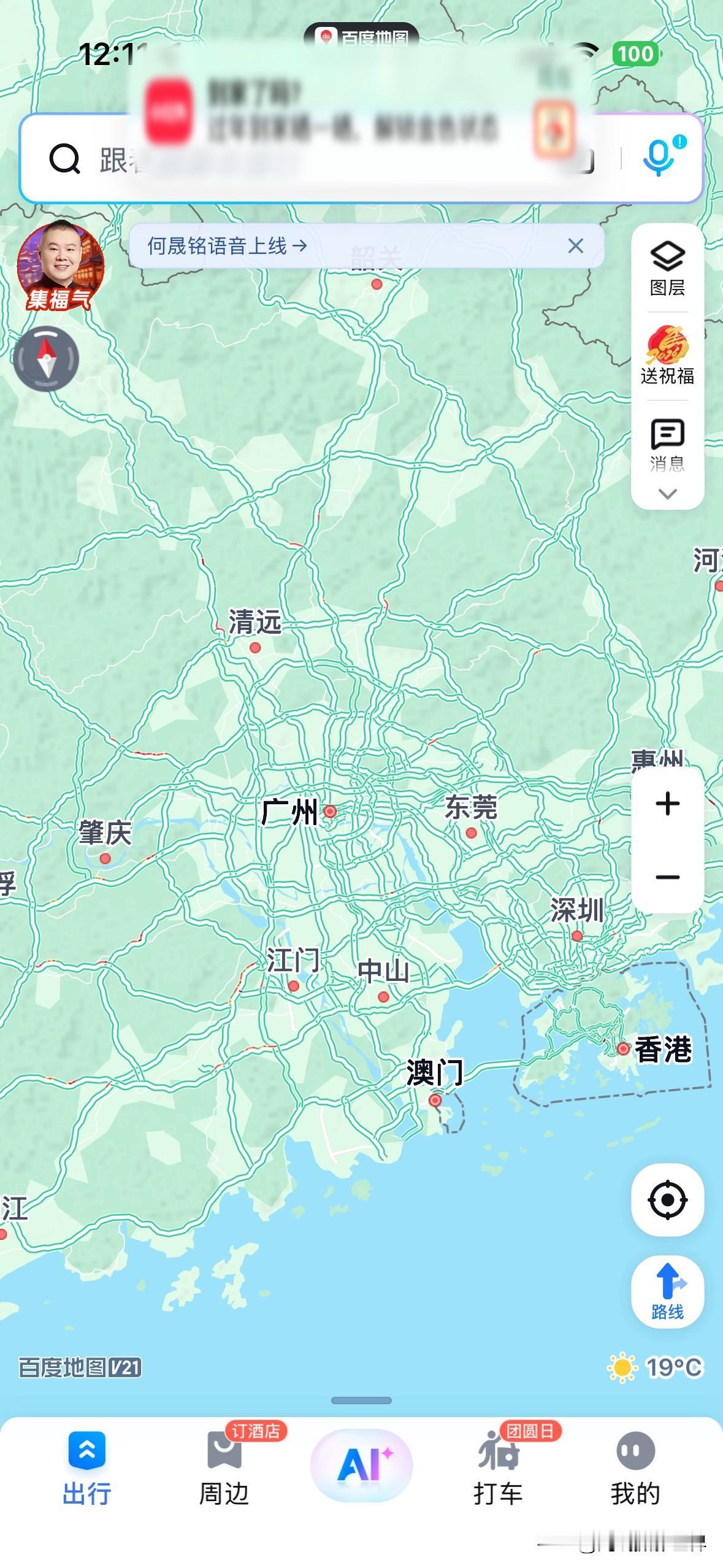
Task: Tap the compass to reset orientation
Action: tap(47, 359)
